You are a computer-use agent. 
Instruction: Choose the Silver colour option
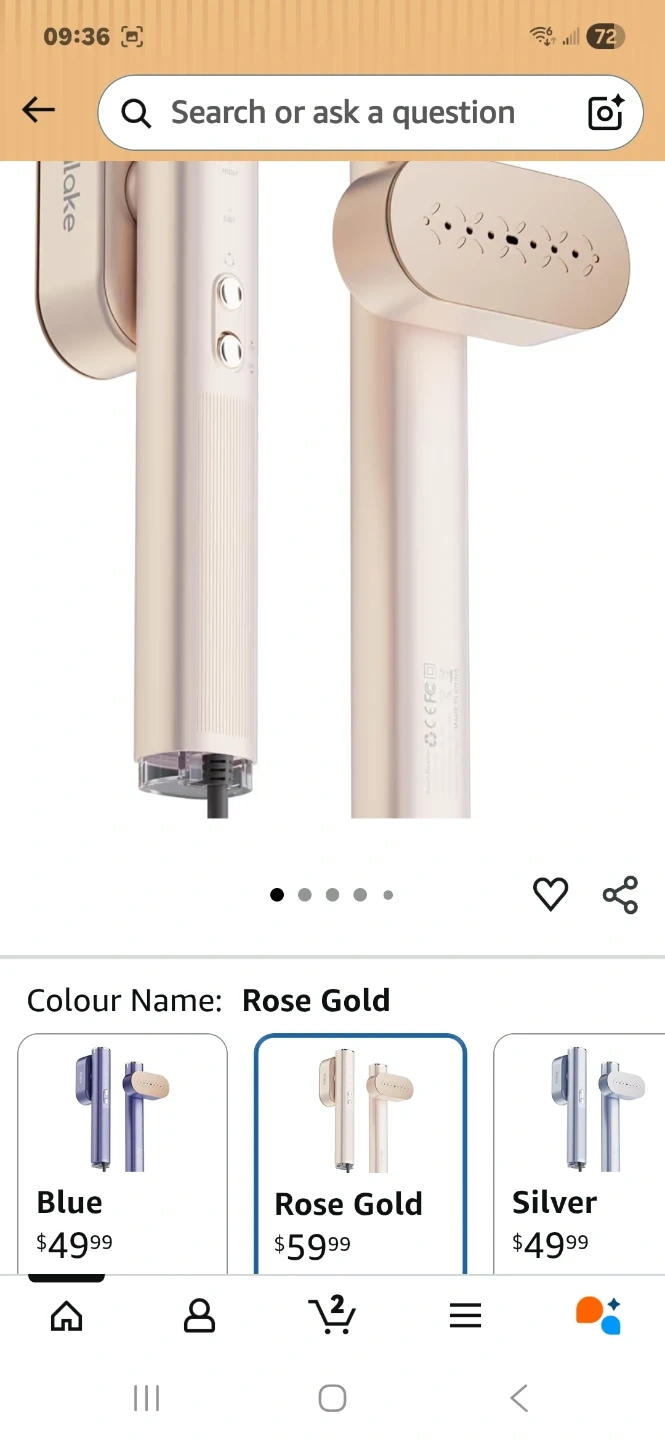click(x=580, y=1152)
